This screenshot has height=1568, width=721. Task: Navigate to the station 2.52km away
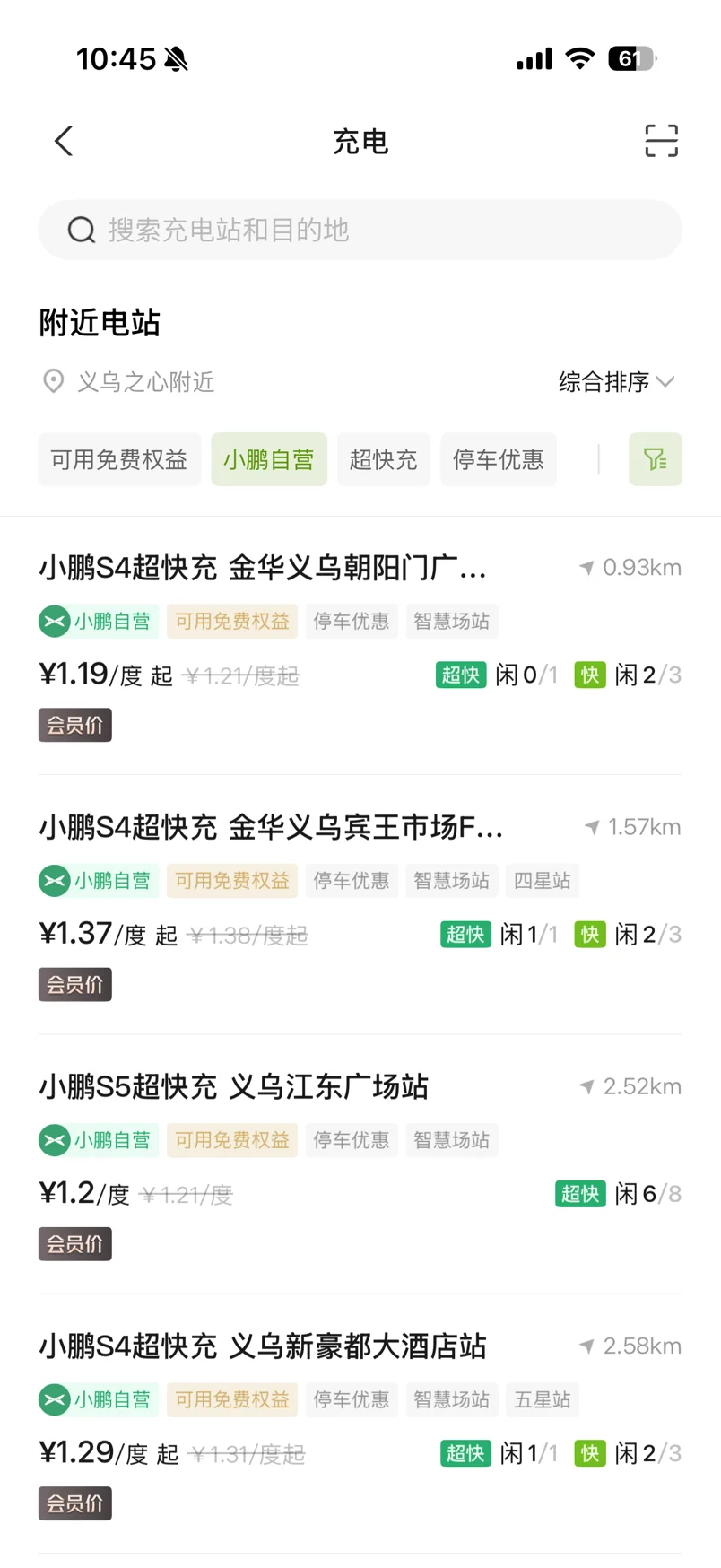pyautogui.click(x=630, y=1086)
